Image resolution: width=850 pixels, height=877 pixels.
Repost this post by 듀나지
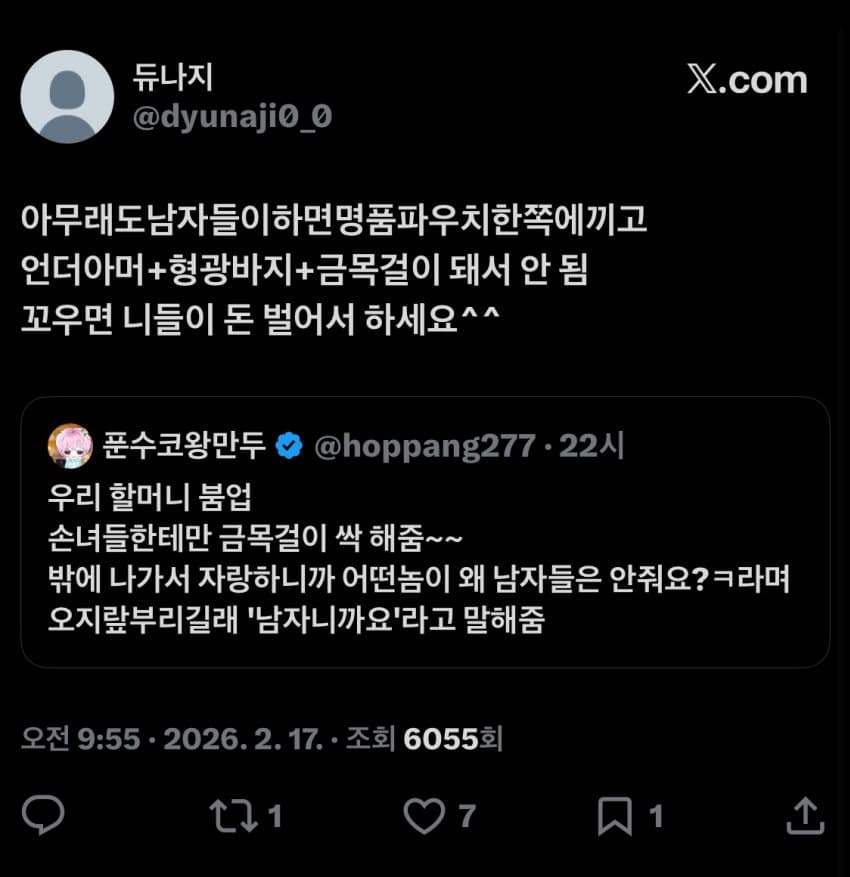coord(232,816)
